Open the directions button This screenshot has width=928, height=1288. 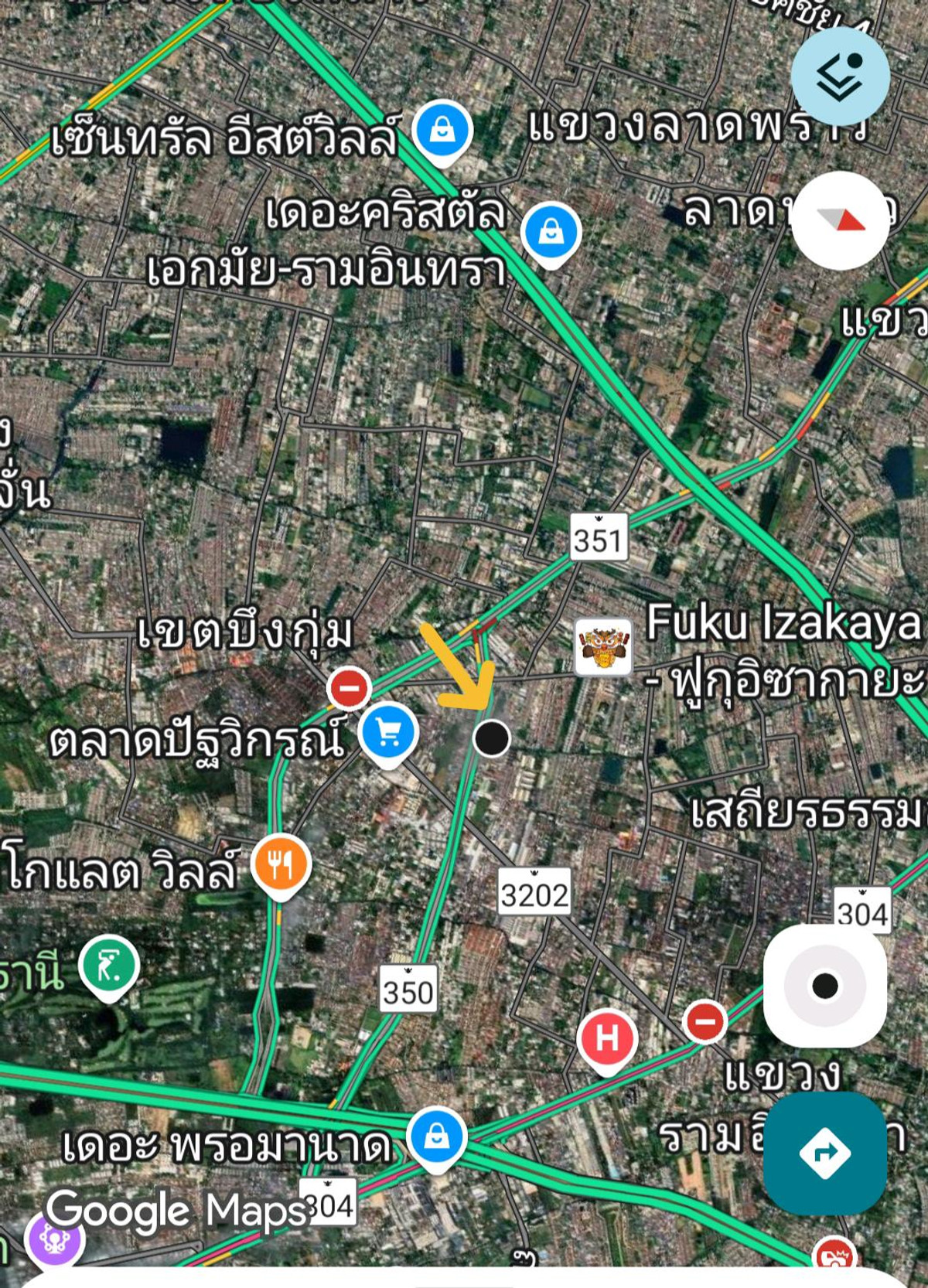824,1153
